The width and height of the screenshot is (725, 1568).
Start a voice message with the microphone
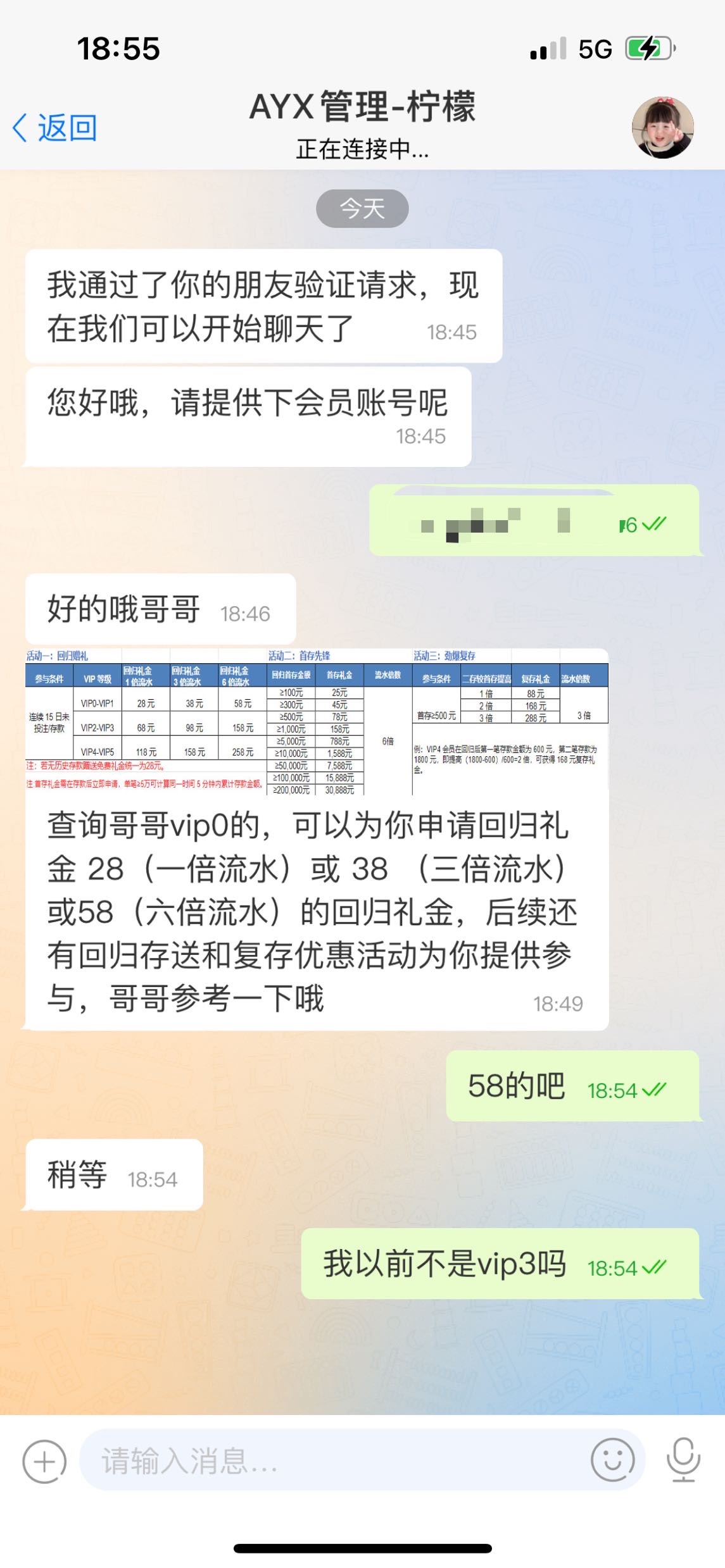click(x=683, y=1461)
